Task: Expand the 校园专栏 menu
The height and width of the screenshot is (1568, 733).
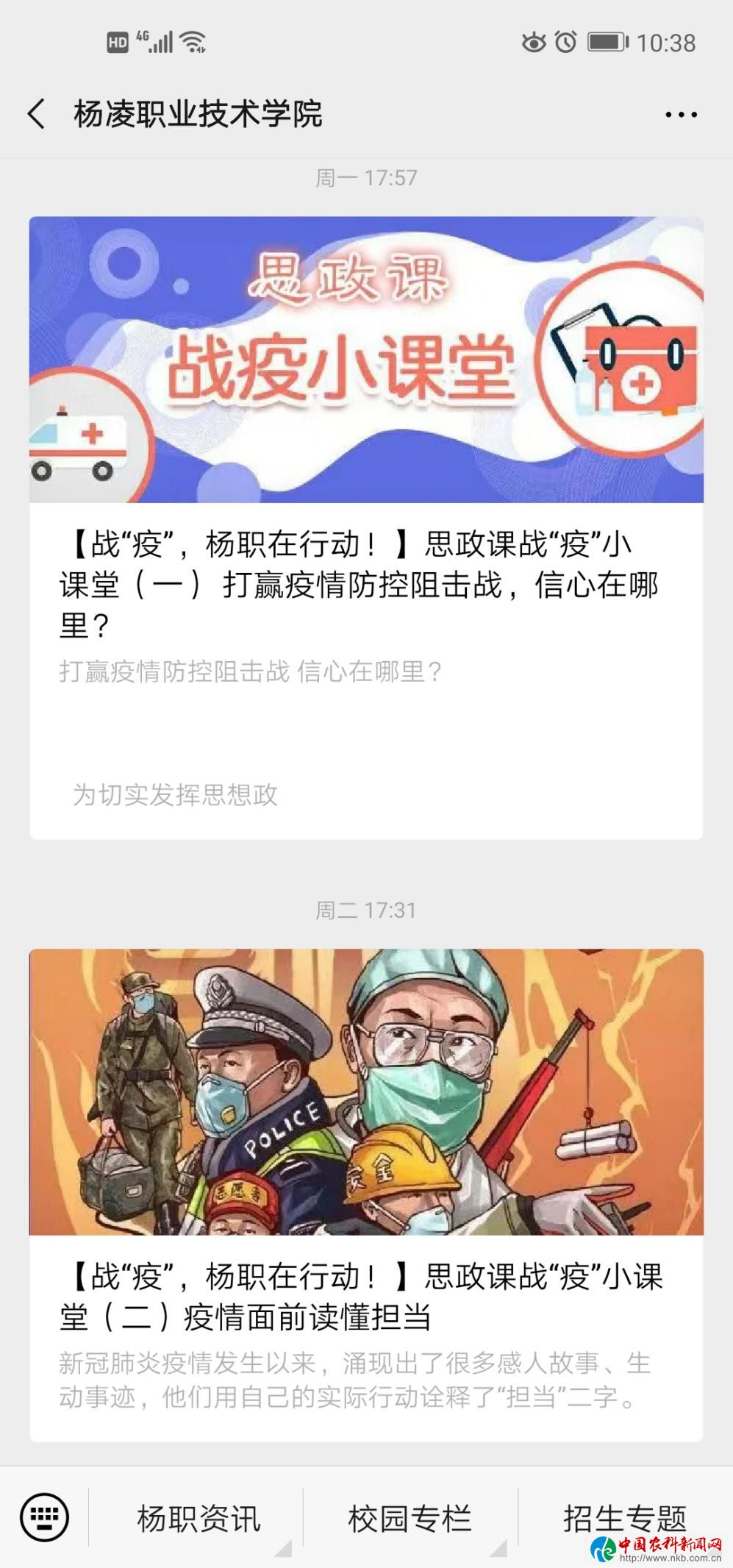Action: tap(410, 1518)
